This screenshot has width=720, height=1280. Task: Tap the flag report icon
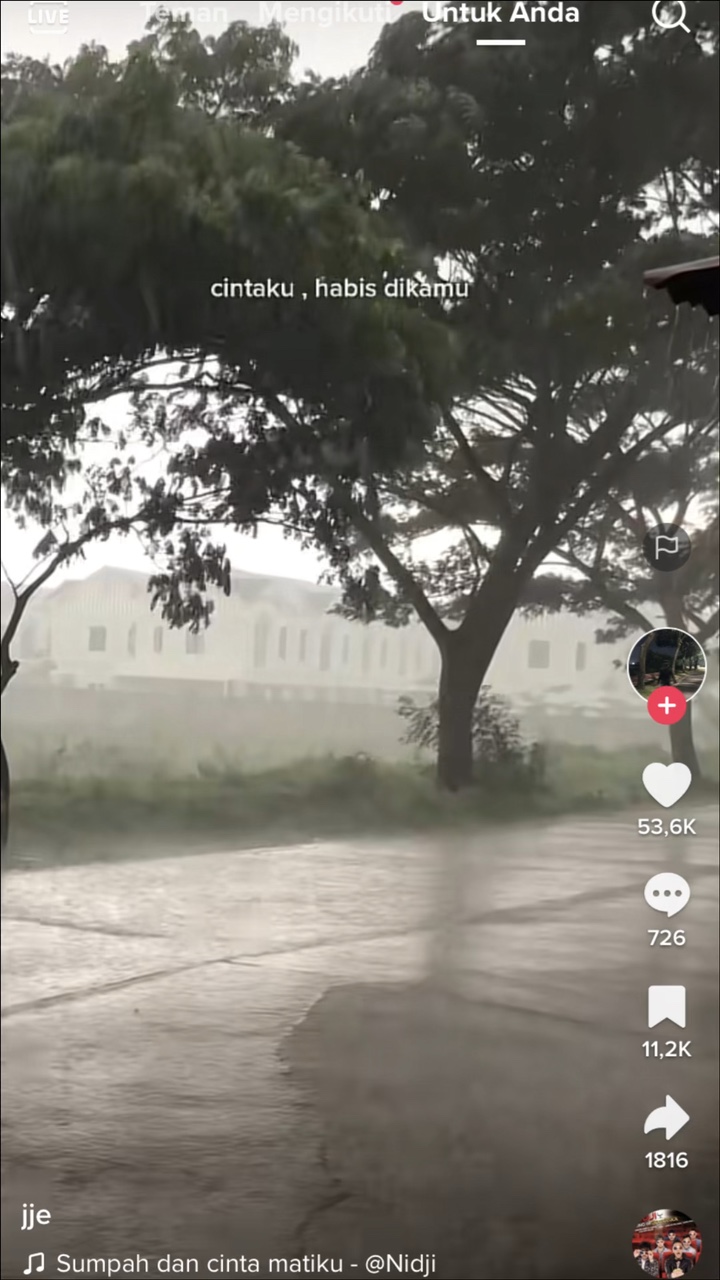(x=667, y=547)
